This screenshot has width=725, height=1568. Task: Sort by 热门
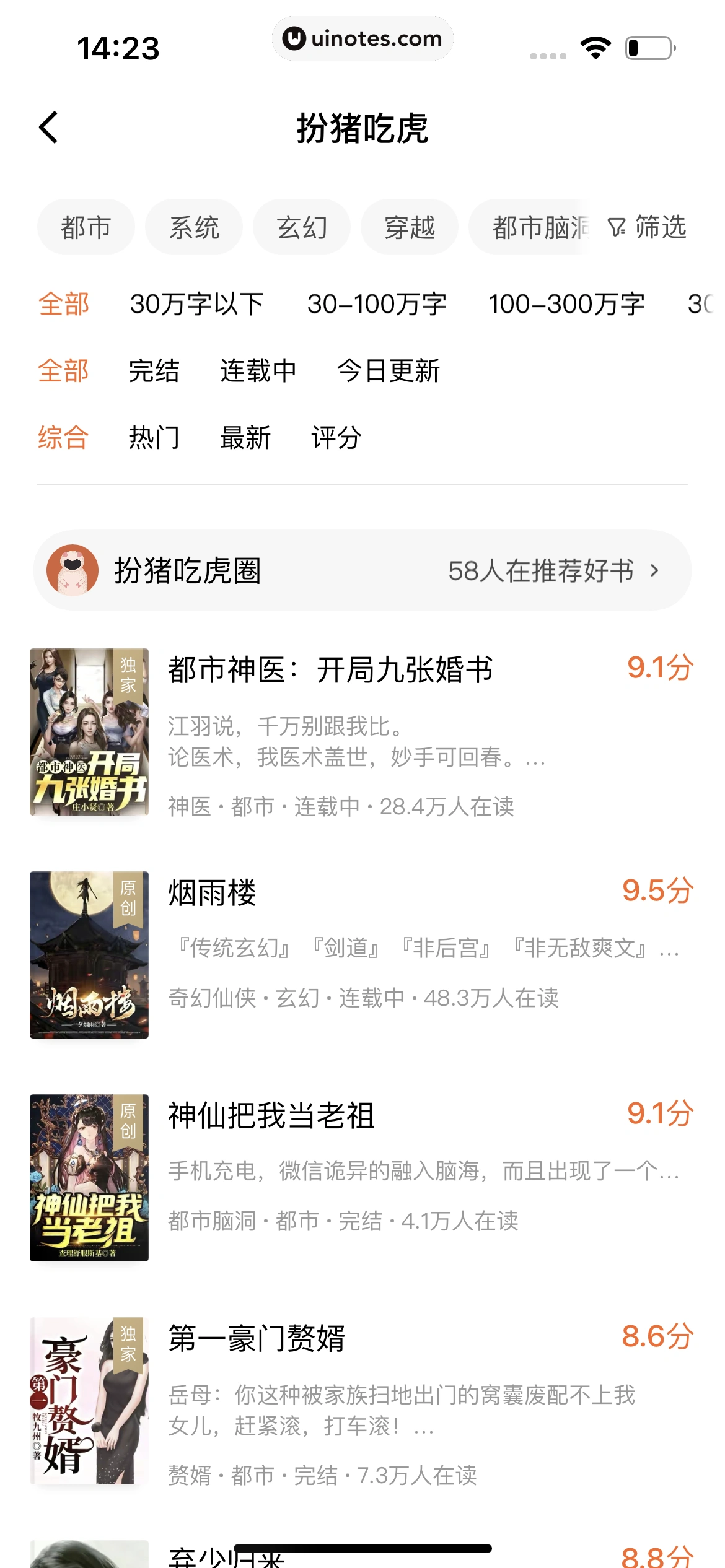[154, 438]
